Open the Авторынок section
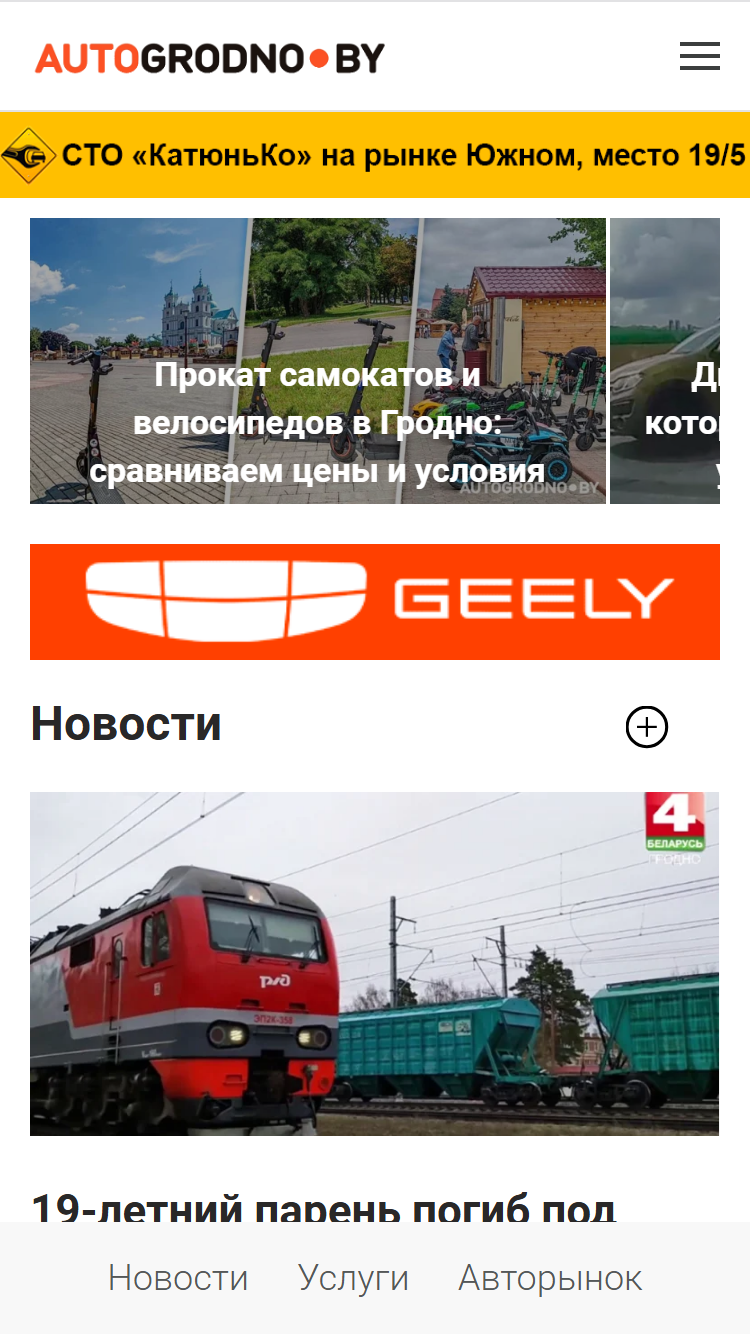Screen dimensions: 750x1334 (550, 1278)
